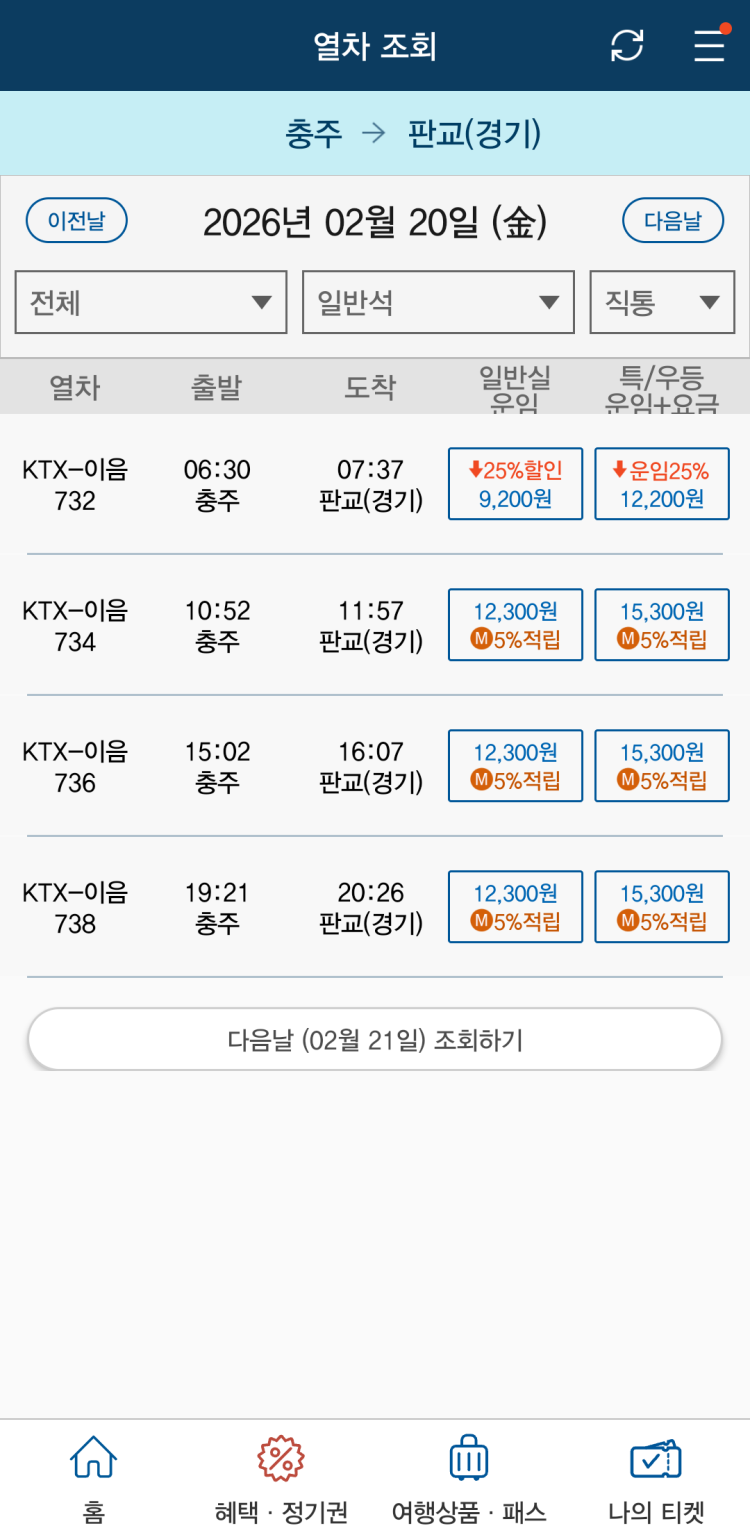Pick 15,300원 first-class fare for train 736

662,766
